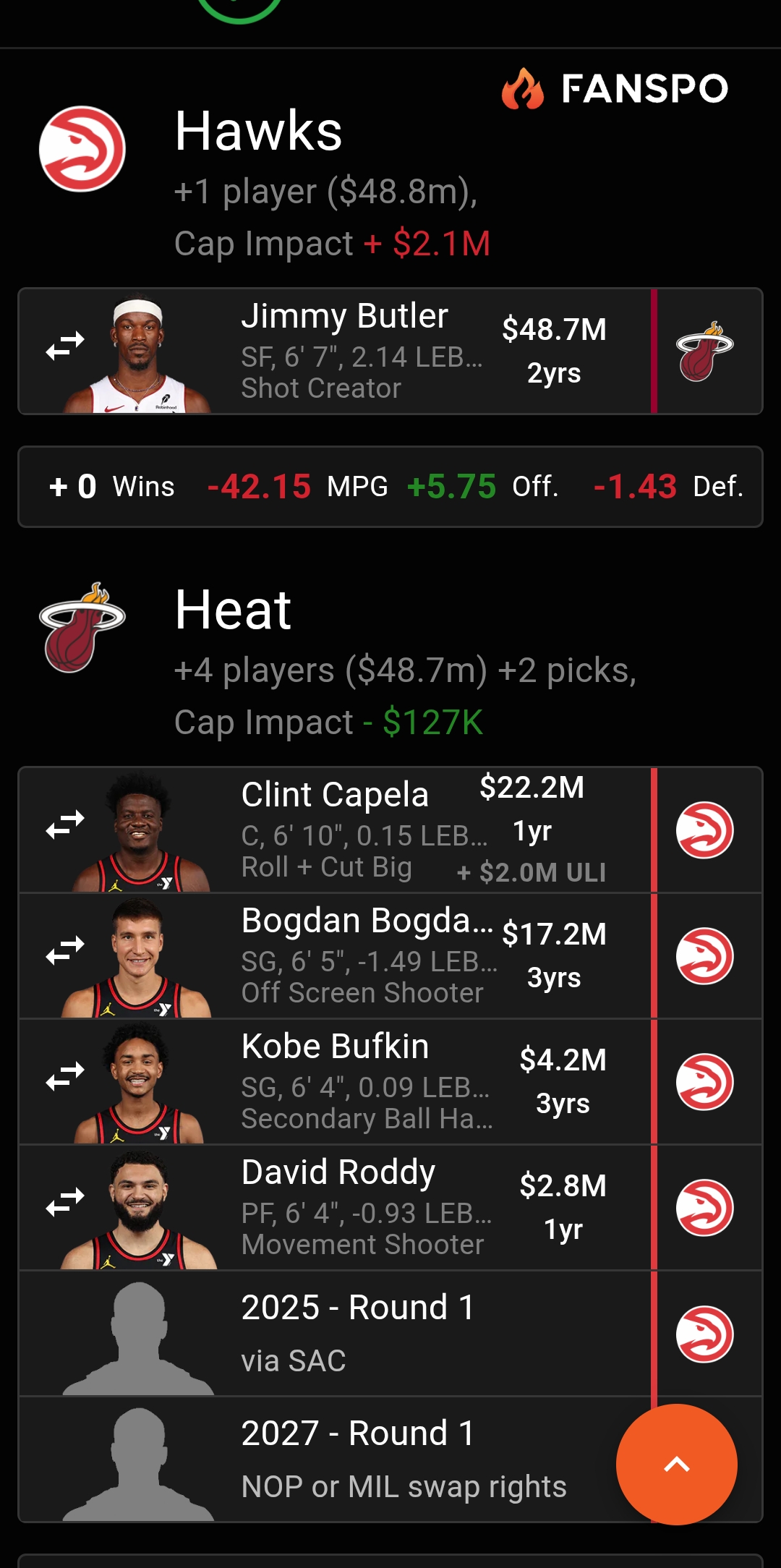Tap the swap arrows next to Bogdan Bogdanovic
The image size is (781, 1568).
click(x=65, y=950)
